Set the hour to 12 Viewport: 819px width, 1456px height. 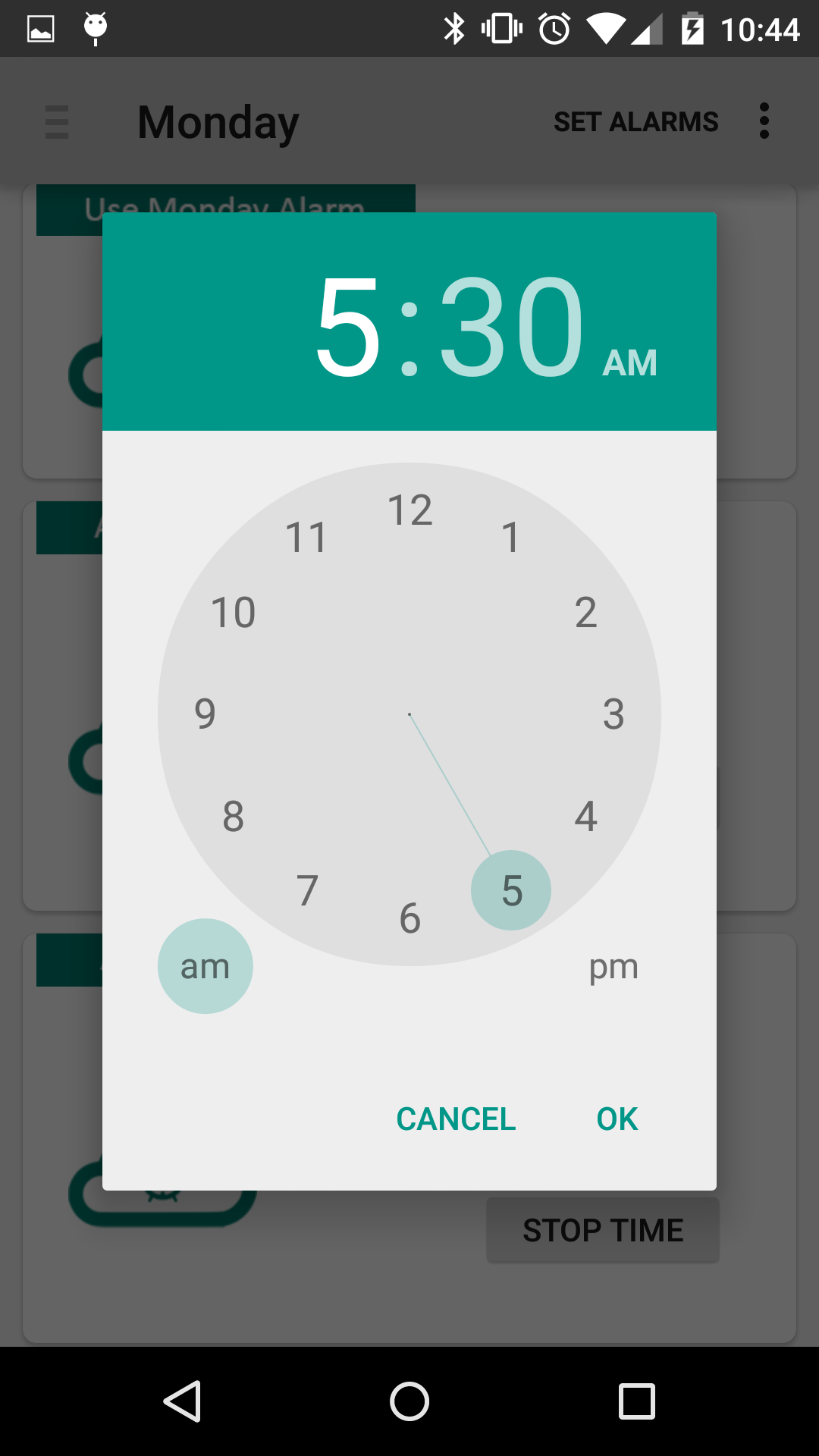(409, 510)
